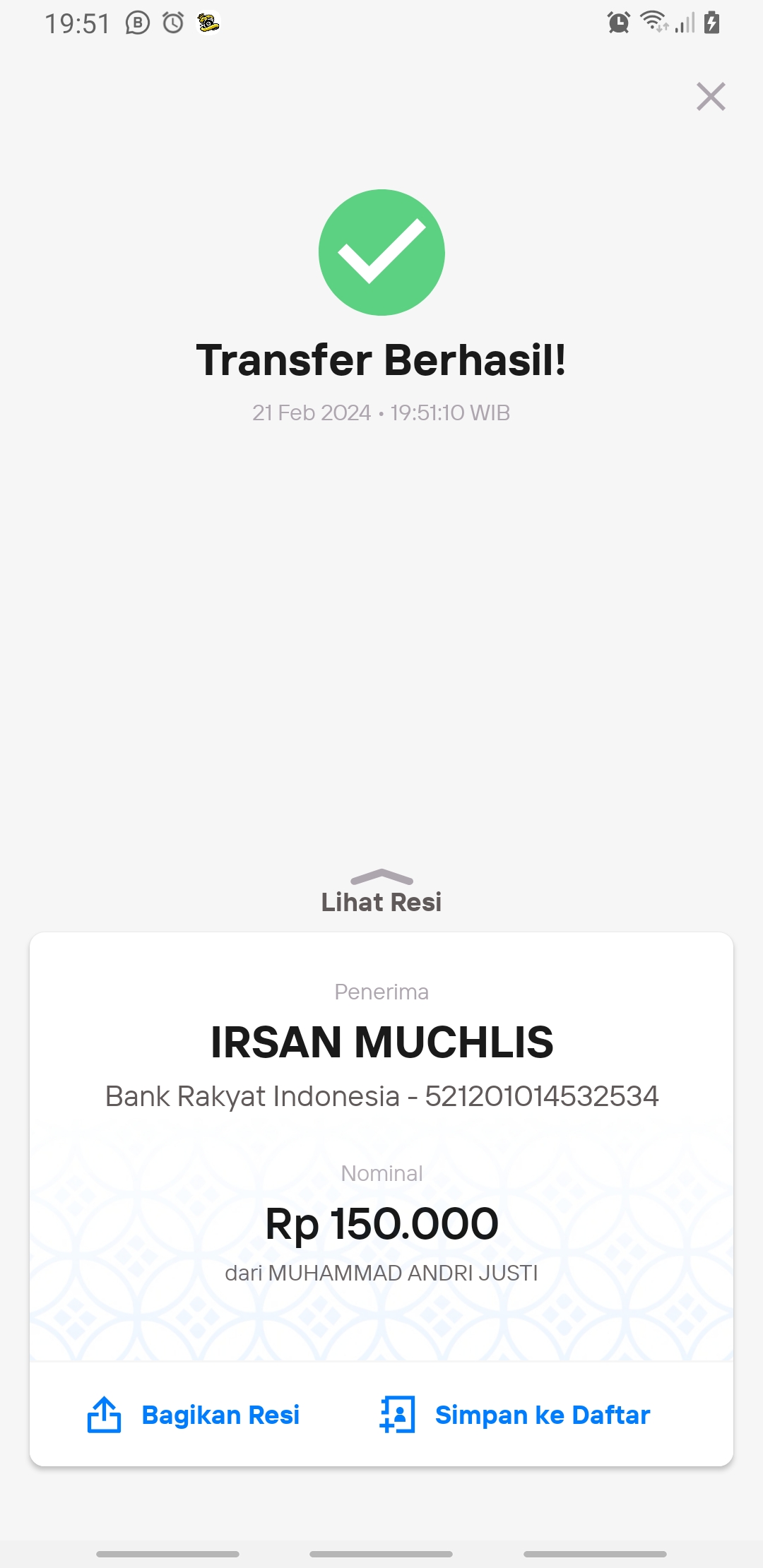Screen dimensions: 763x1568
Task: Close the transfer success screen
Action: coord(711,97)
